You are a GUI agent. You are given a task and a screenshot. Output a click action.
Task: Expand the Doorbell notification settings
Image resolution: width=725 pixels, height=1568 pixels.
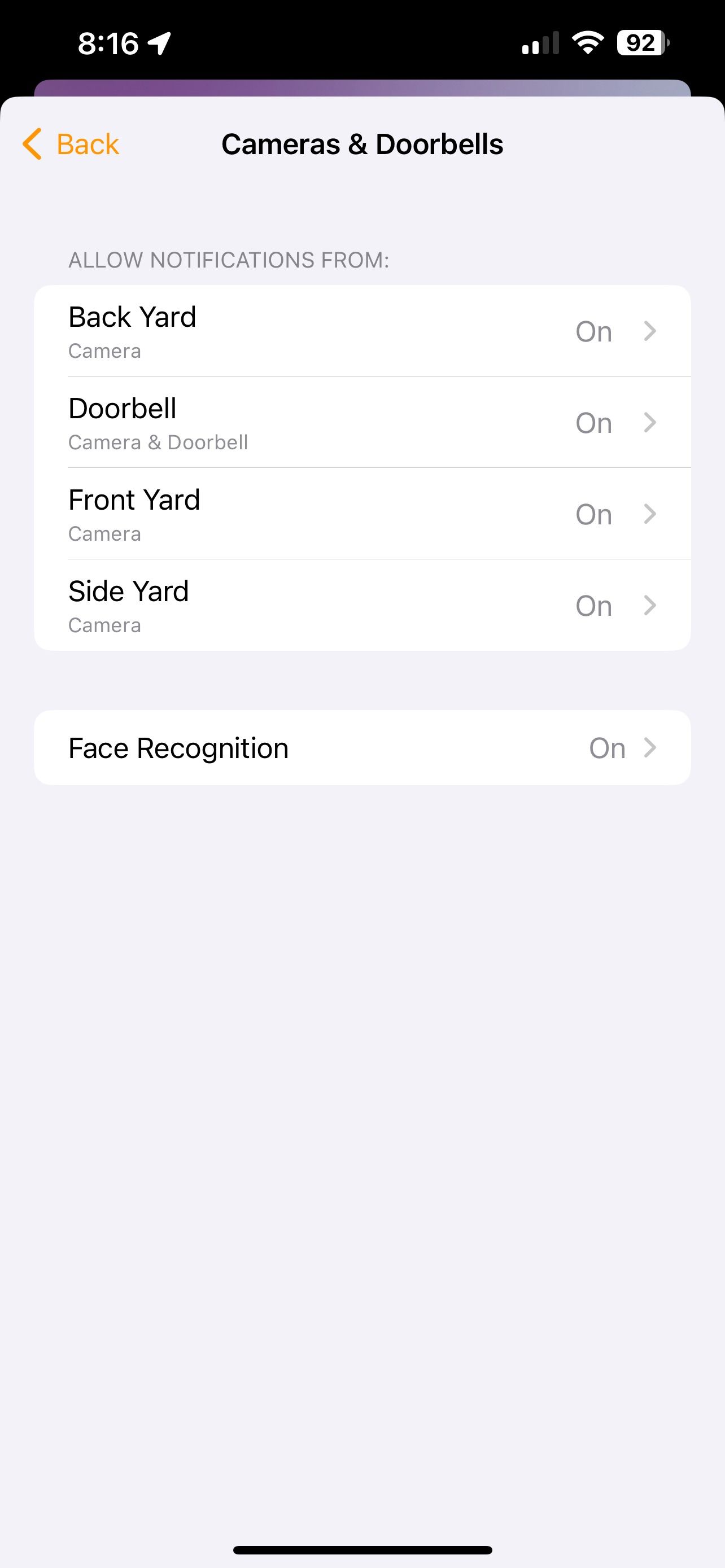pos(650,422)
